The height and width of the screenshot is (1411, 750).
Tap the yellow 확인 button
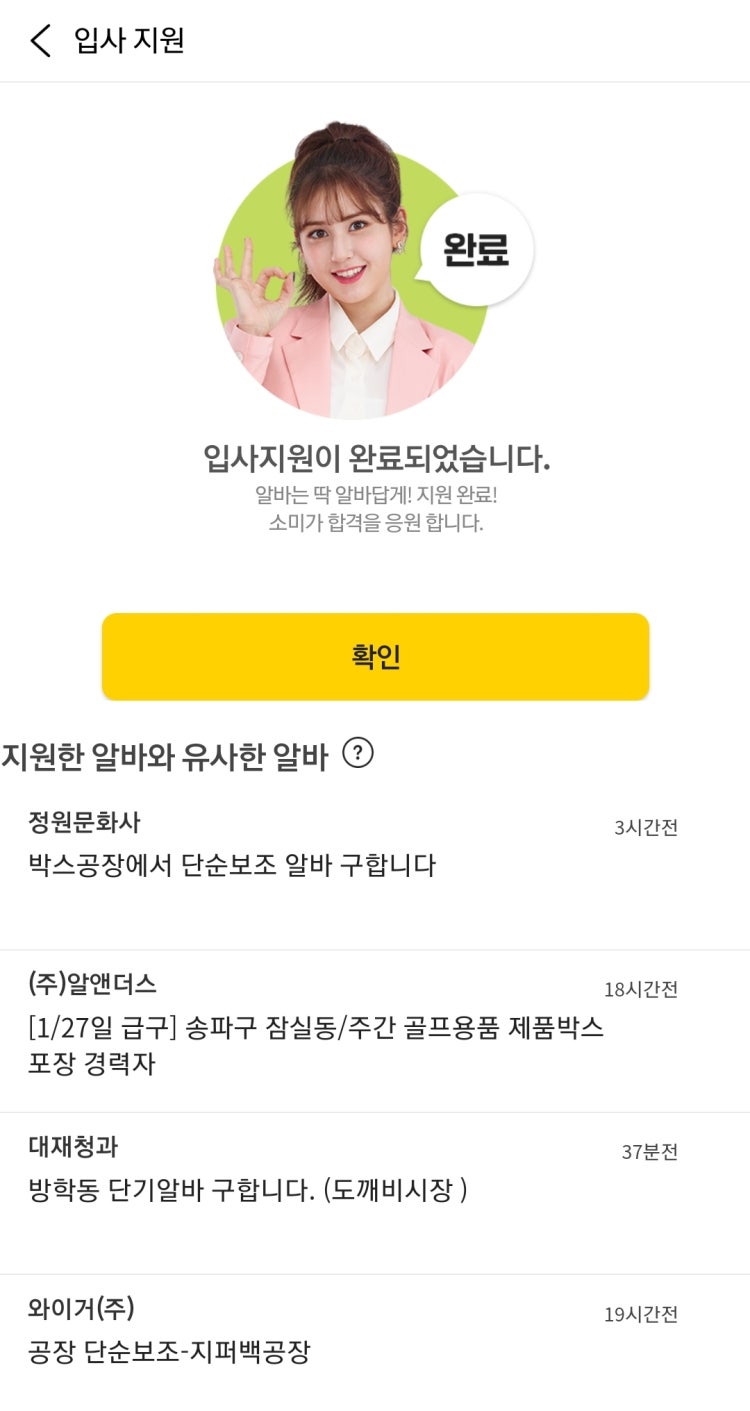pyautogui.click(x=375, y=656)
